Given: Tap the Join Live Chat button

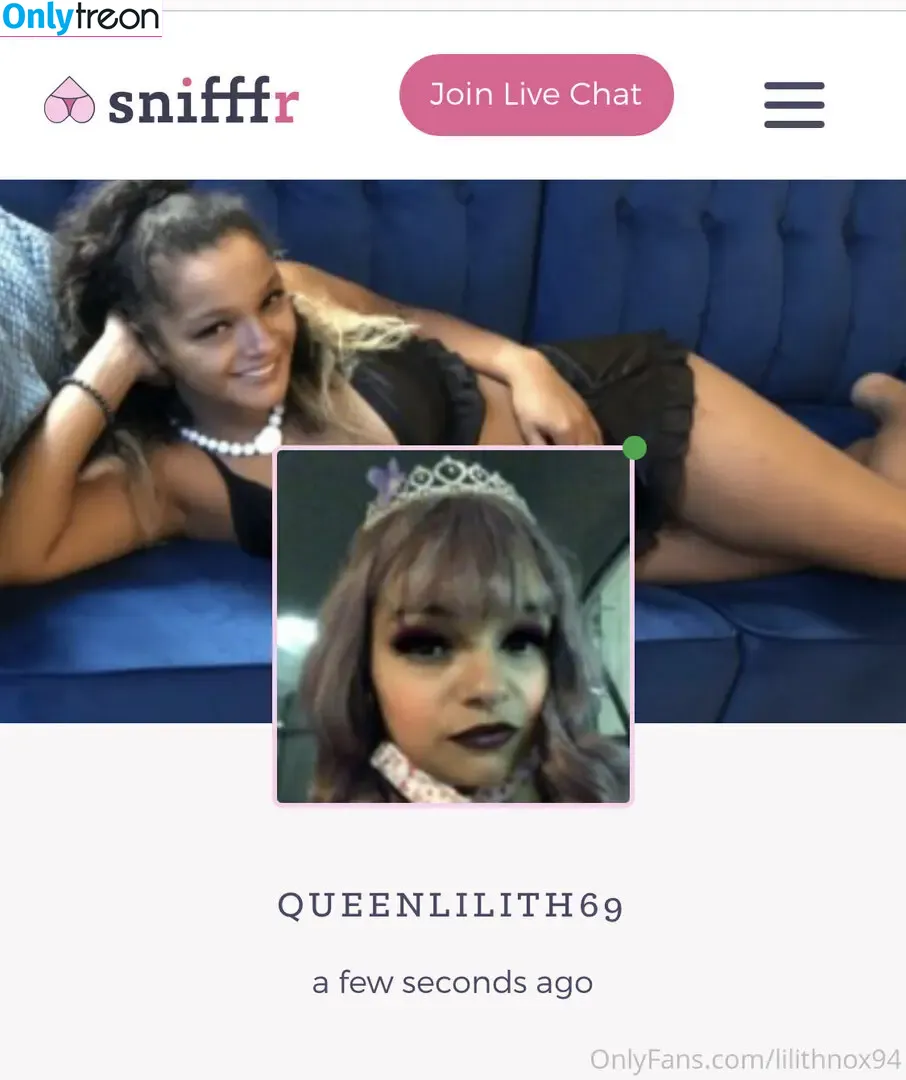Looking at the screenshot, I should pyautogui.click(x=536, y=95).
